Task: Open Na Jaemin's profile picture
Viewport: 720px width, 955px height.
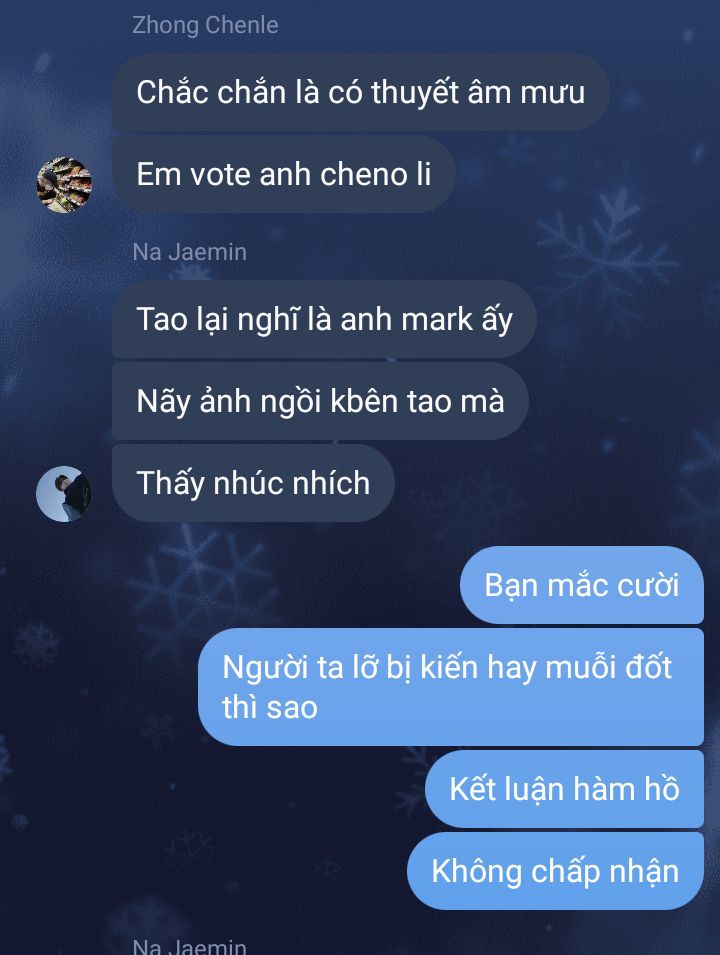Action: click(x=64, y=493)
